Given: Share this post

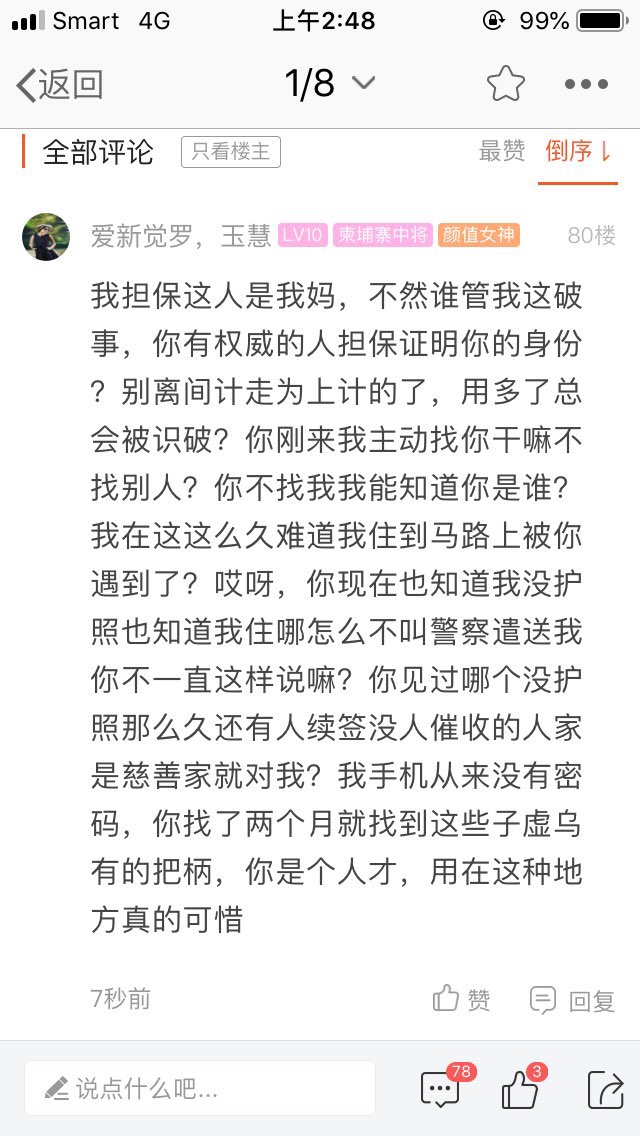Looking at the screenshot, I should coord(604,1088).
